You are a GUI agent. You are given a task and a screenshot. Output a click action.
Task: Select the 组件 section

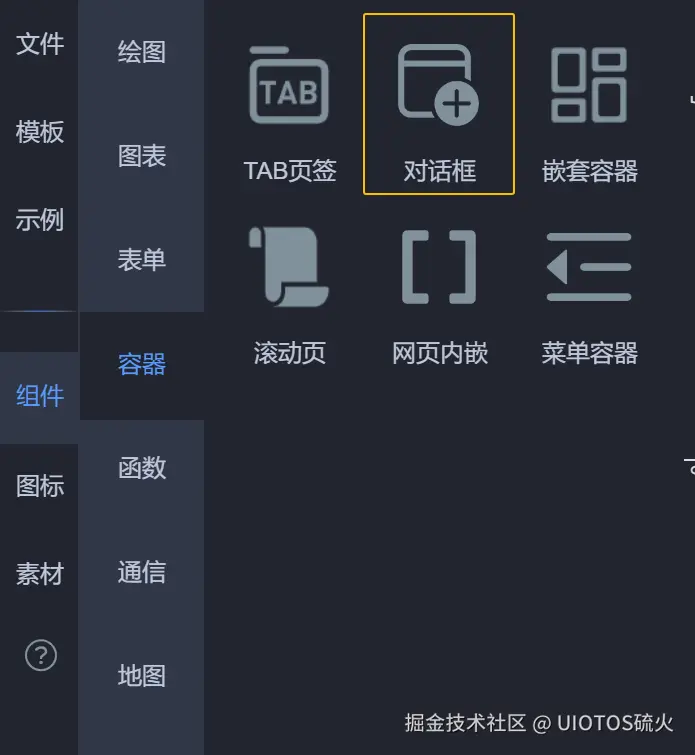tap(39, 396)
